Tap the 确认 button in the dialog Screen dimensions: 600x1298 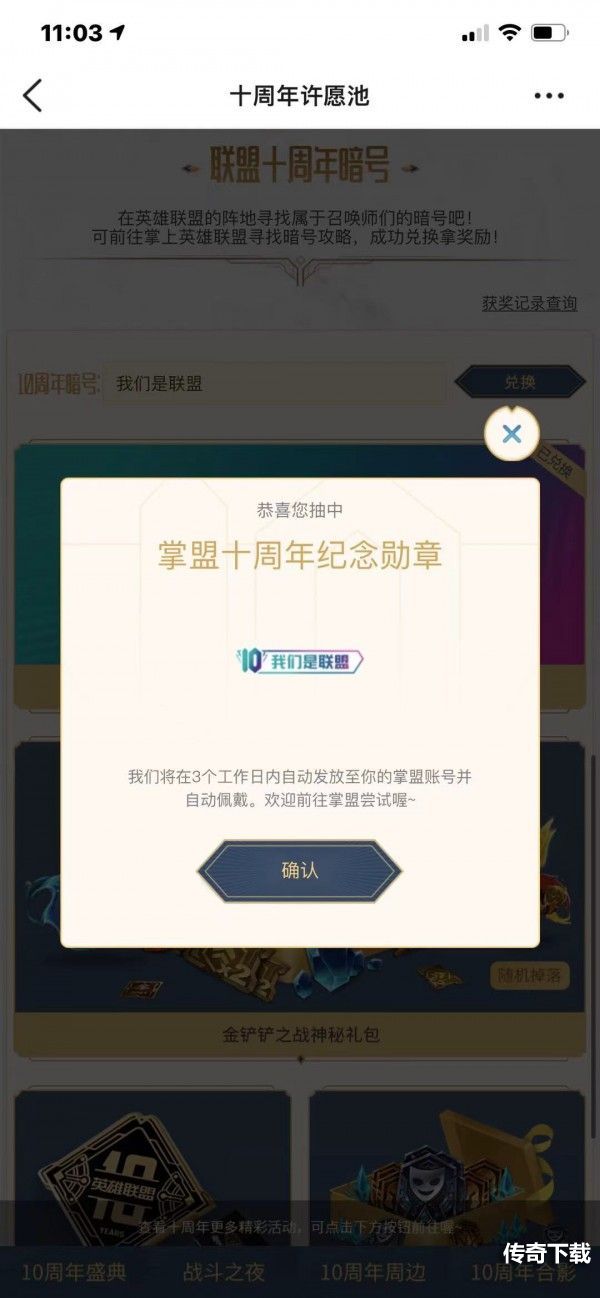pyautogui.click(x=299, y=871)
